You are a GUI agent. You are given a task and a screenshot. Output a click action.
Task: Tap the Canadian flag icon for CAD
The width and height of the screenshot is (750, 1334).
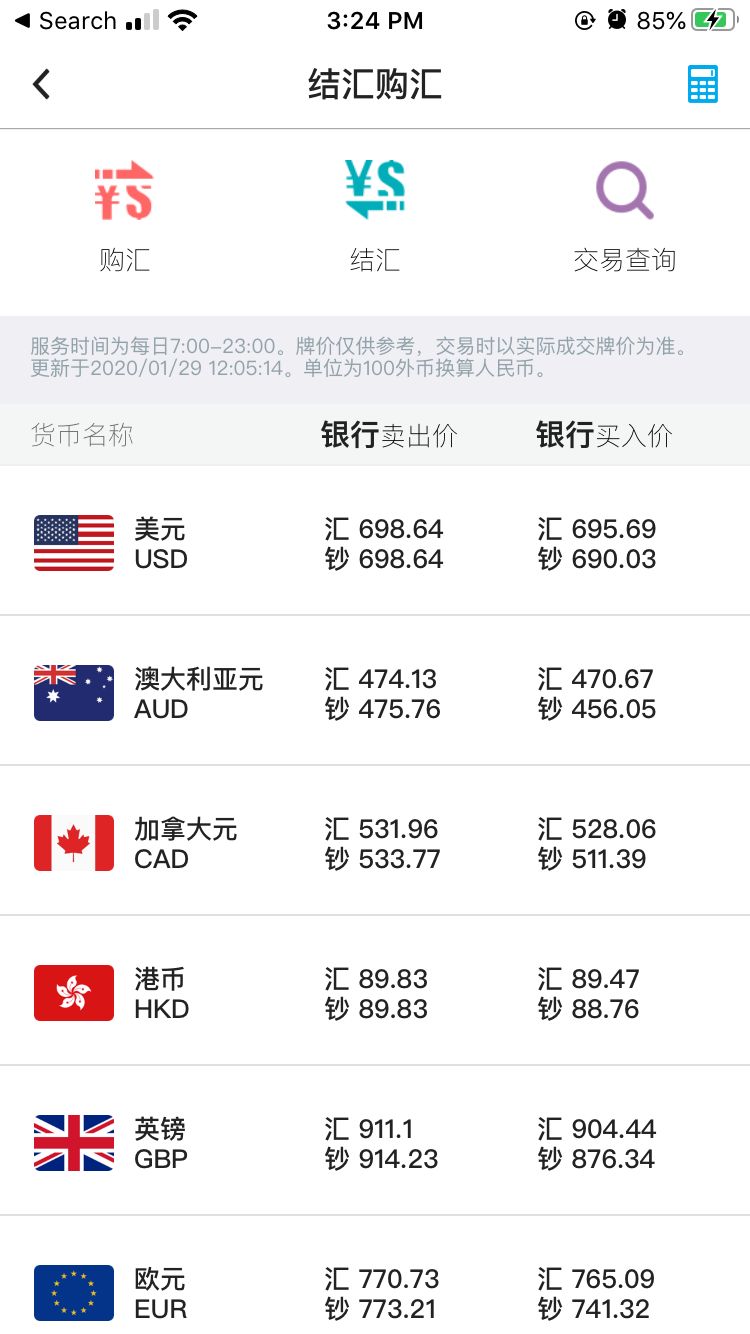74,843
